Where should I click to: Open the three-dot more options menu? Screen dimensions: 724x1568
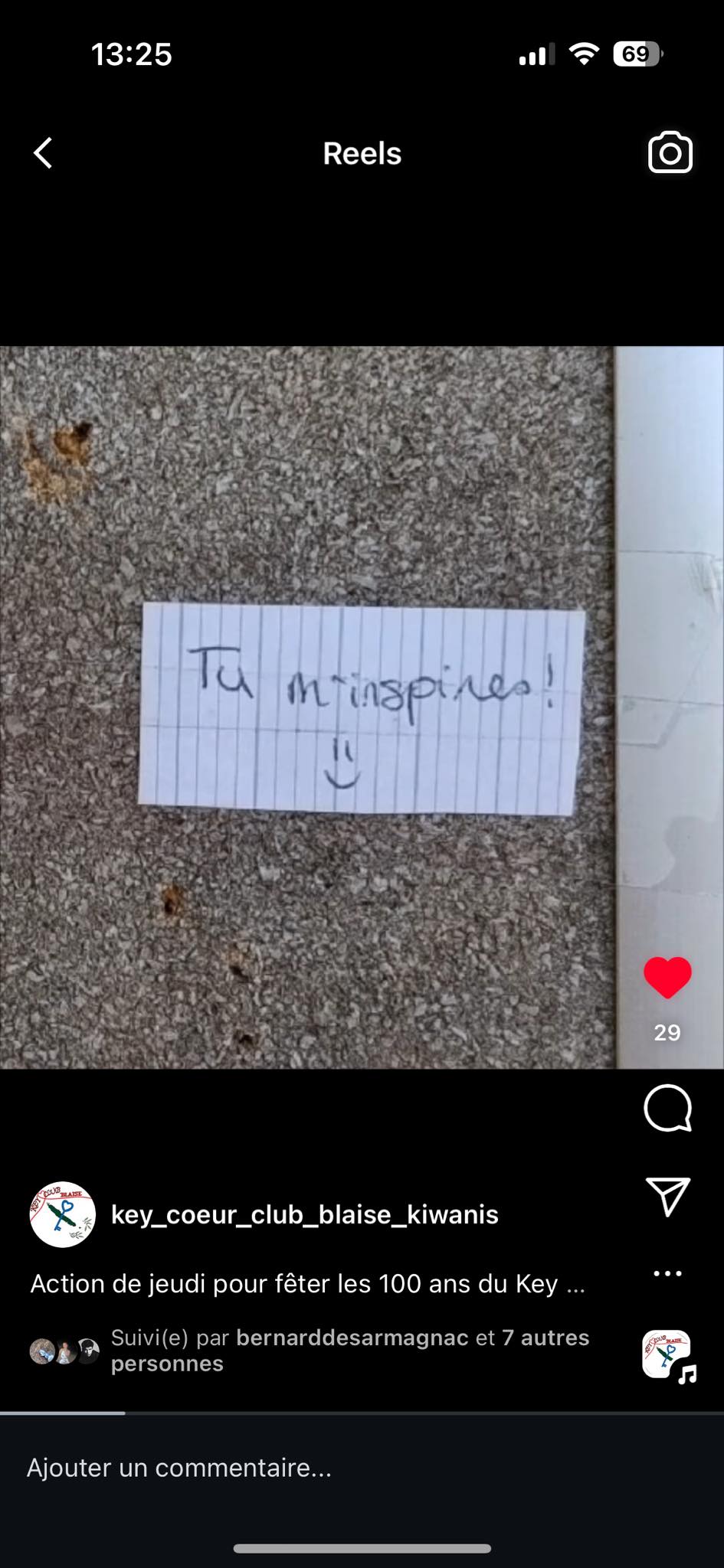tap(667, 1274)
